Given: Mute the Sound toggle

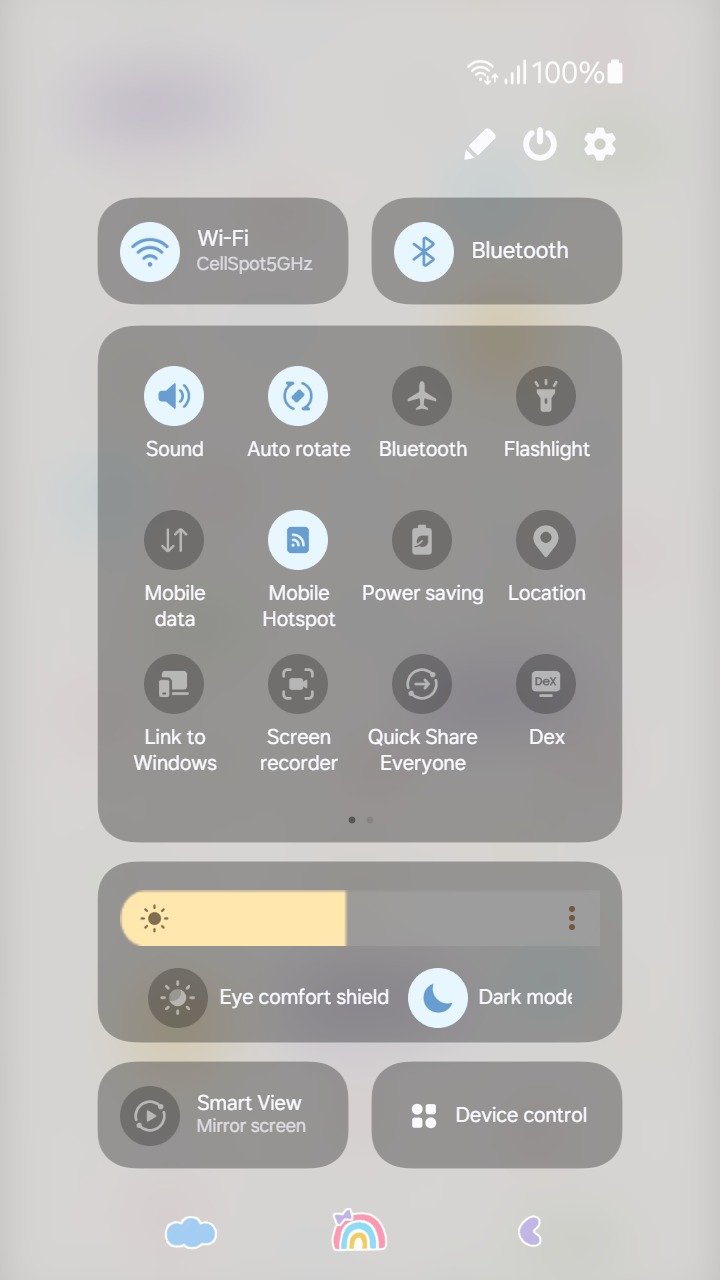Looking at the screenshot, I should pyautogui.click(x=174, y=396).
